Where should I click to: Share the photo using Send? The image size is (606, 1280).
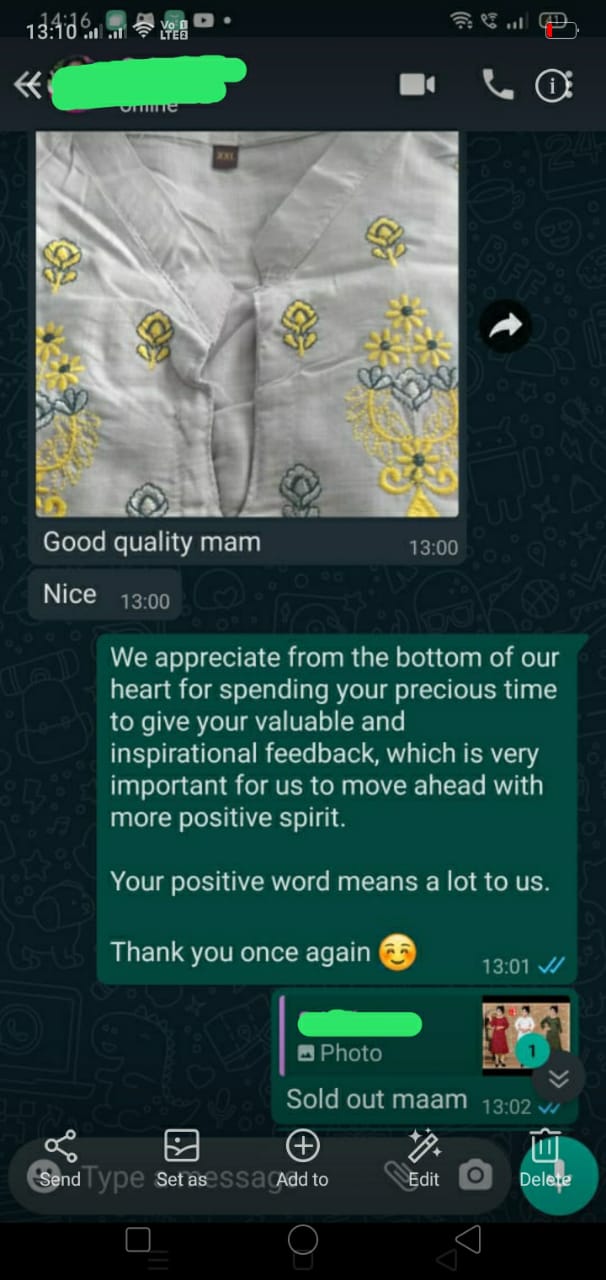[x=60, y=1158]
